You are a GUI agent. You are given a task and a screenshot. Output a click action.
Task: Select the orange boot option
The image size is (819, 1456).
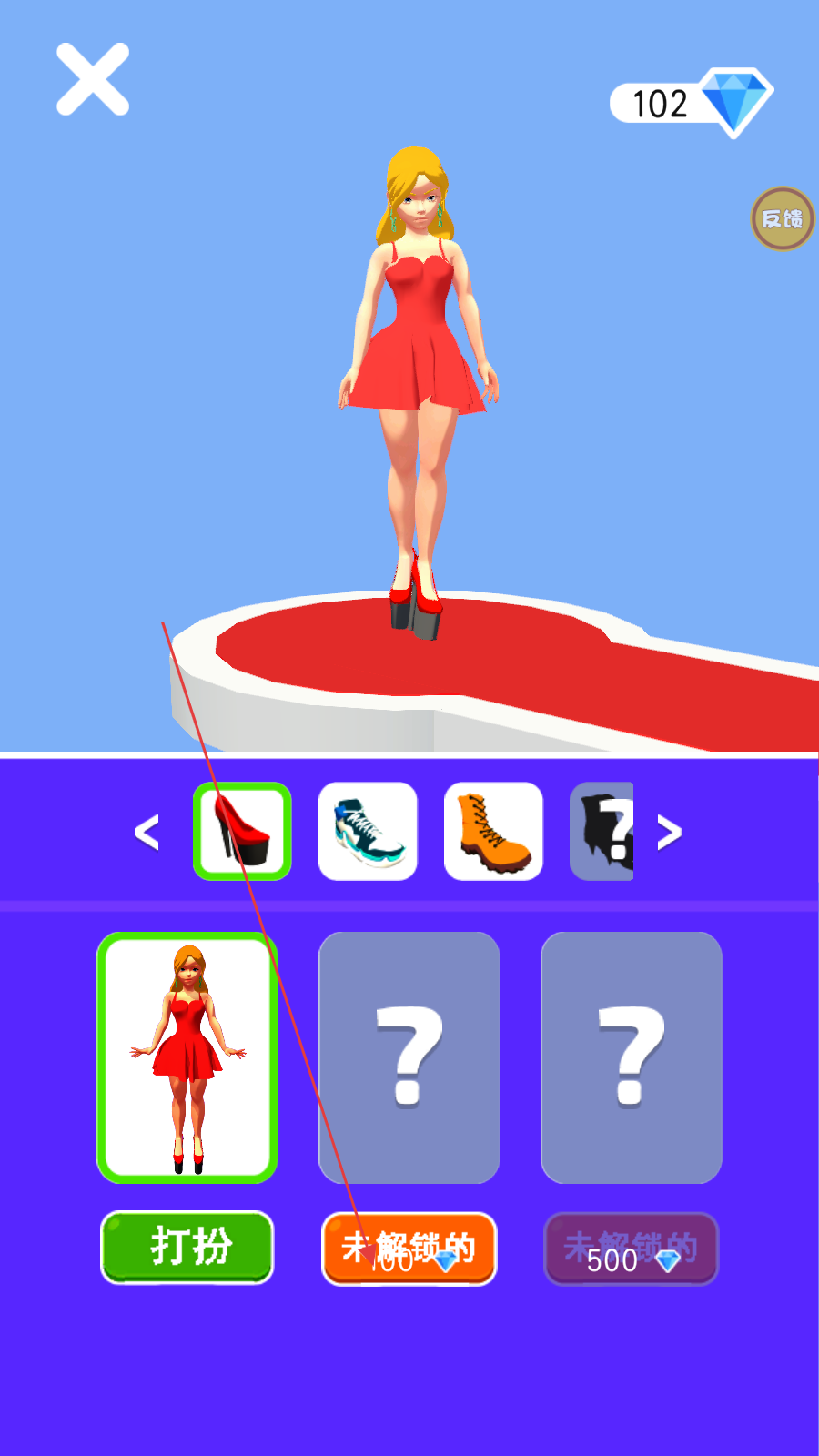pyautogui.click(x=493, y=831)
